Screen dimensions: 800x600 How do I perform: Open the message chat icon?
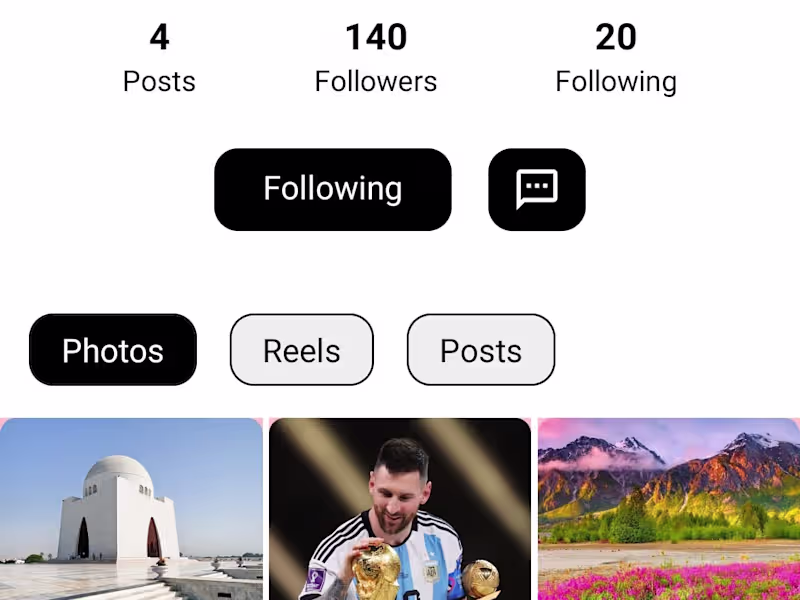click(x=536, y=189)
